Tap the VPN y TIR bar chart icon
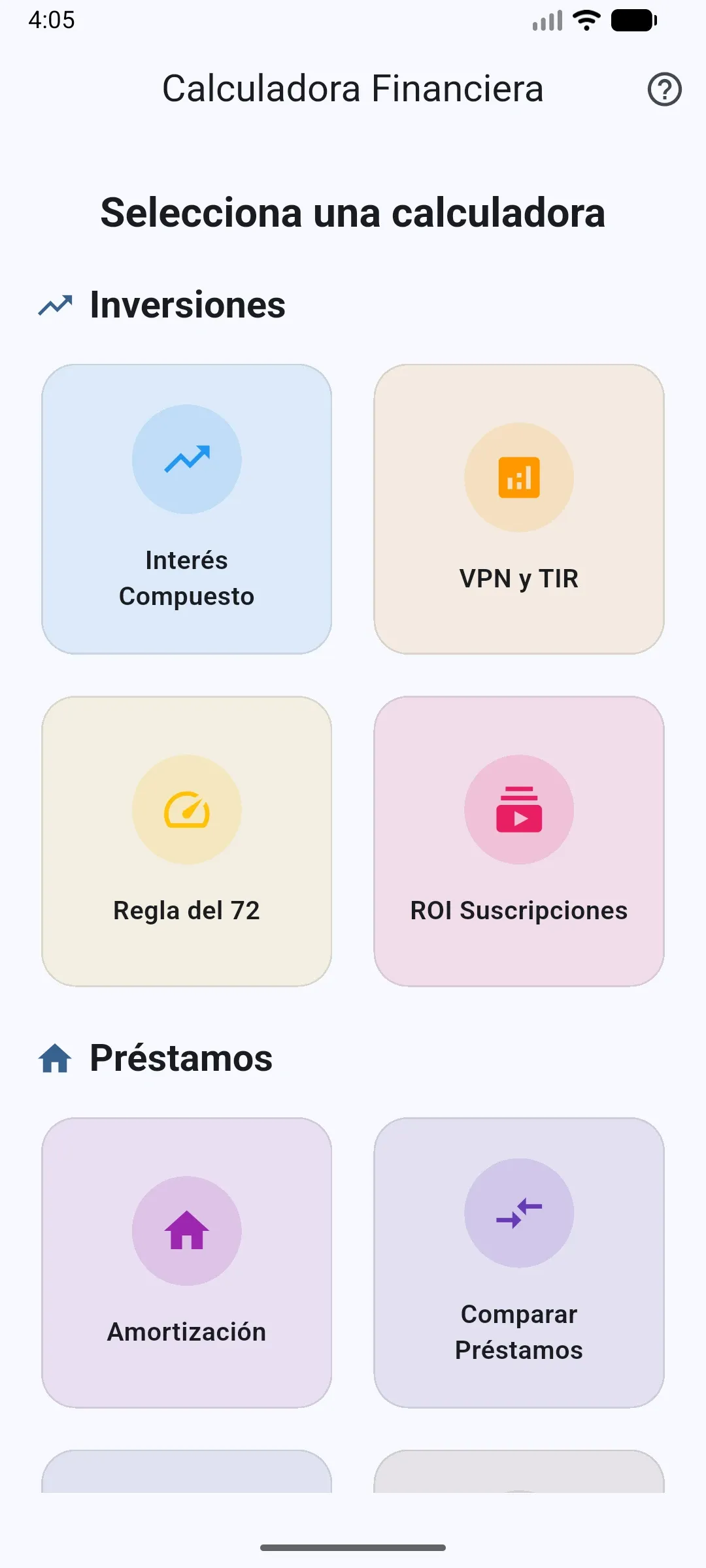This screenshot has height=1568, width=706. tap(518, 477)
